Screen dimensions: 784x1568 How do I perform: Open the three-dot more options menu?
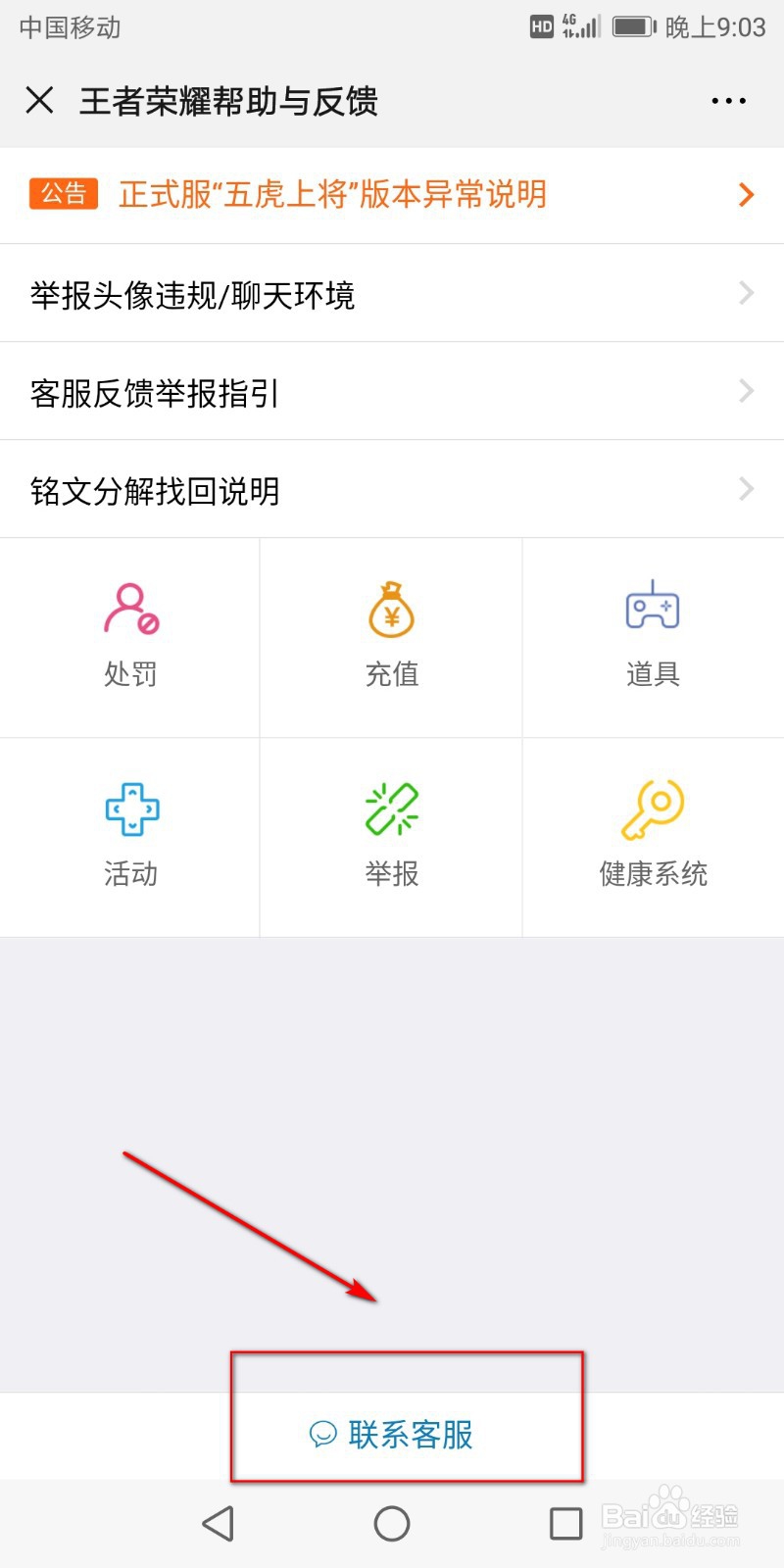pyautogui.click(x=729, y=100)
